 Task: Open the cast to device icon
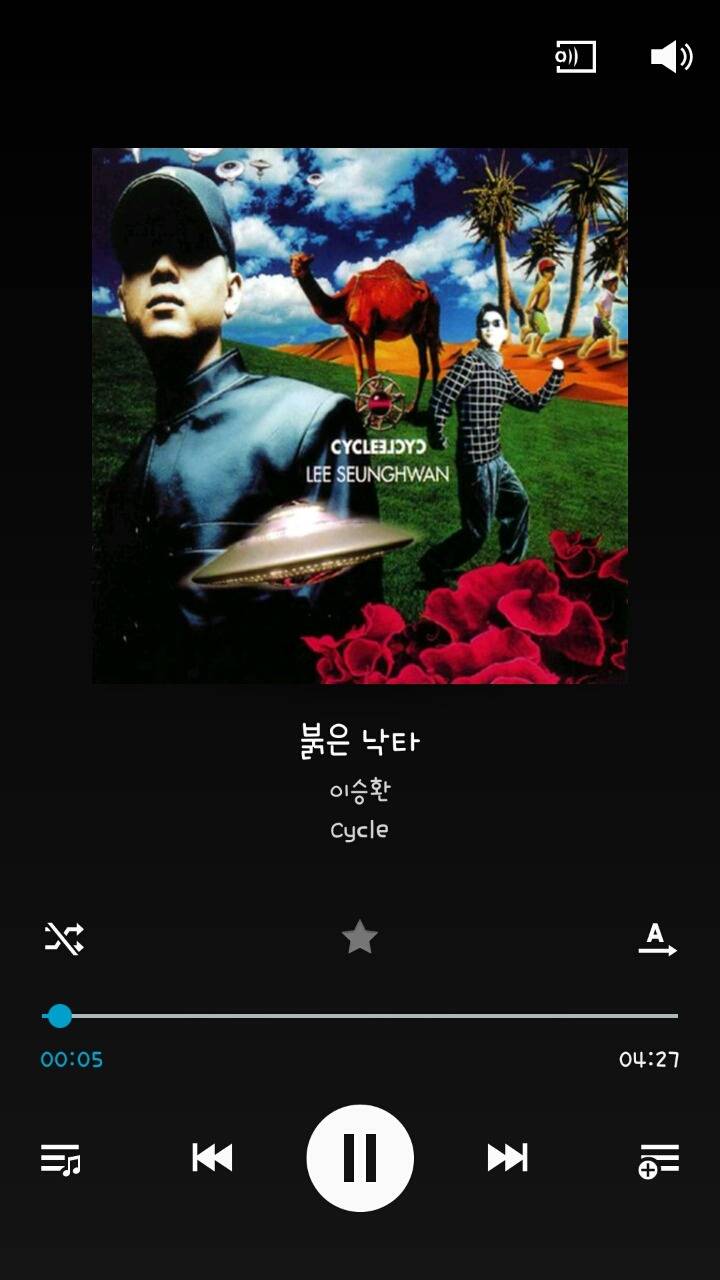[575, 57]
